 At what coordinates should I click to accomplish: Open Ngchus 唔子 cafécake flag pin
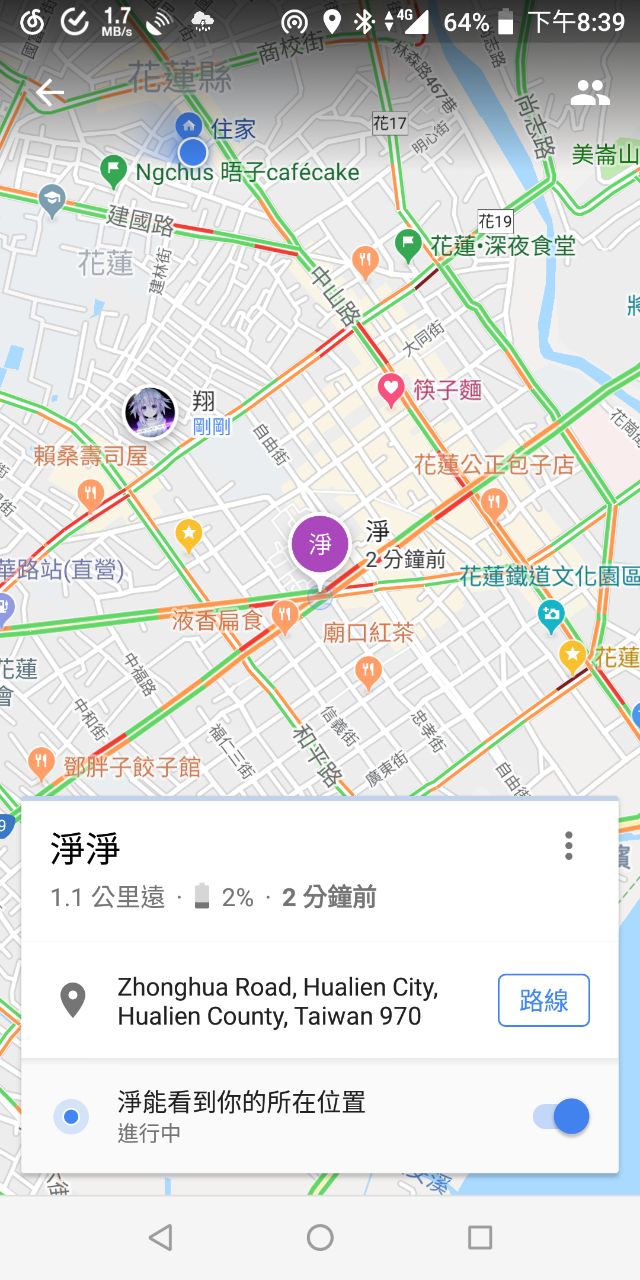(114, 171)
